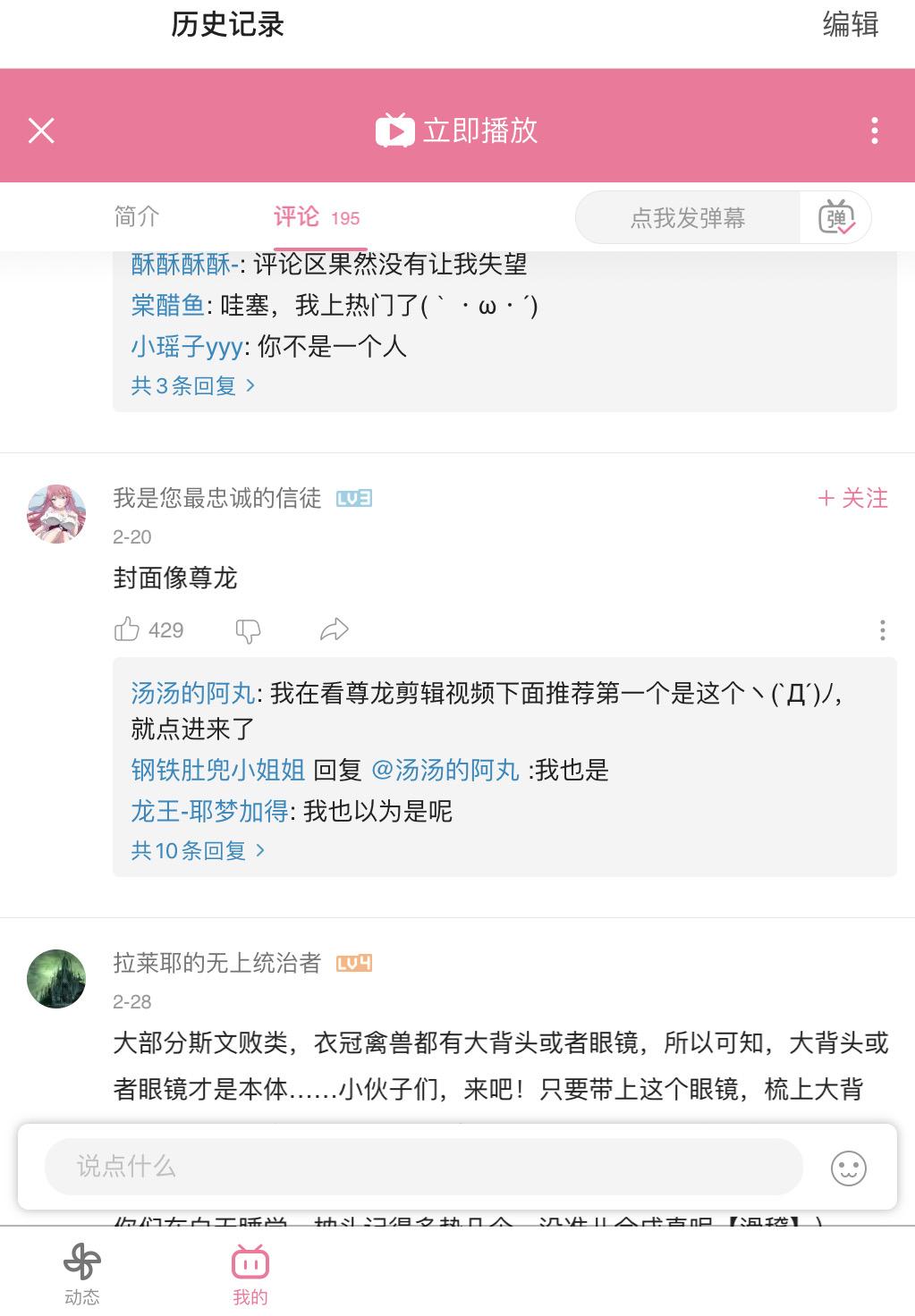The width and height of the screenshot is (915, 1316).
Task: Open 汤汤的阿丸 user profile link
Action: point(193,693)
